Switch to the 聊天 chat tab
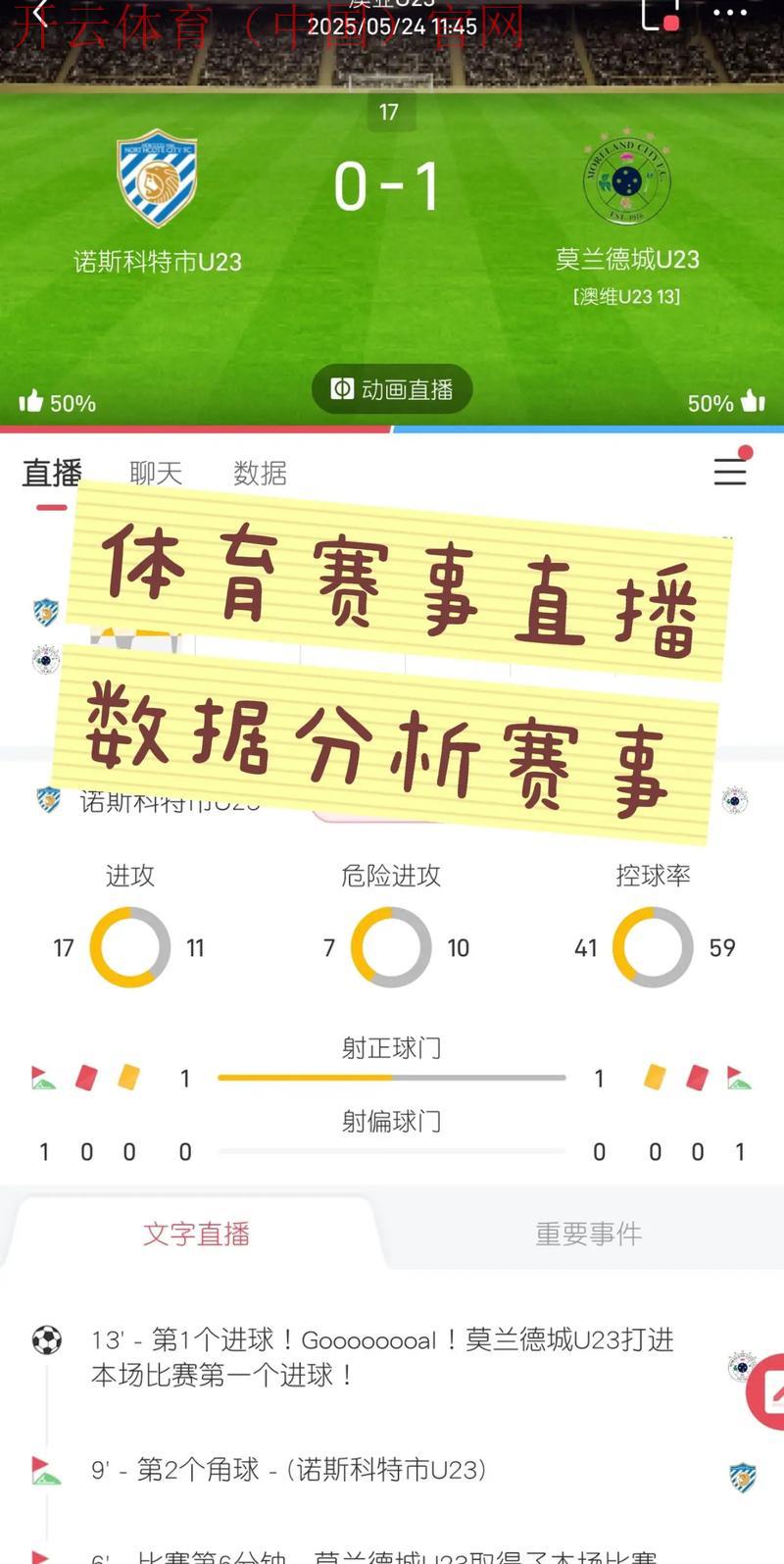Viewport: 784px width, 1564px height. pos(155,474)
